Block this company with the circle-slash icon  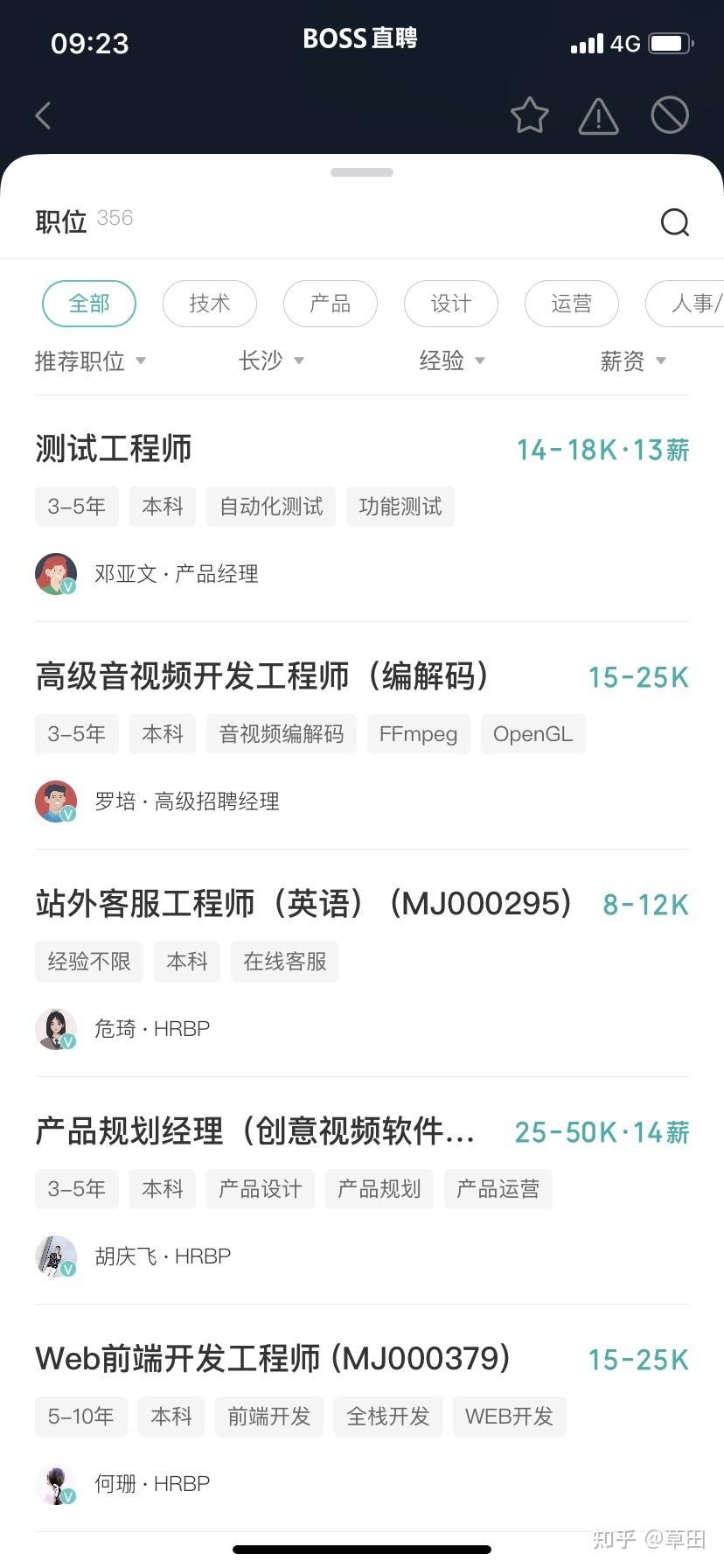pos(670,115)
